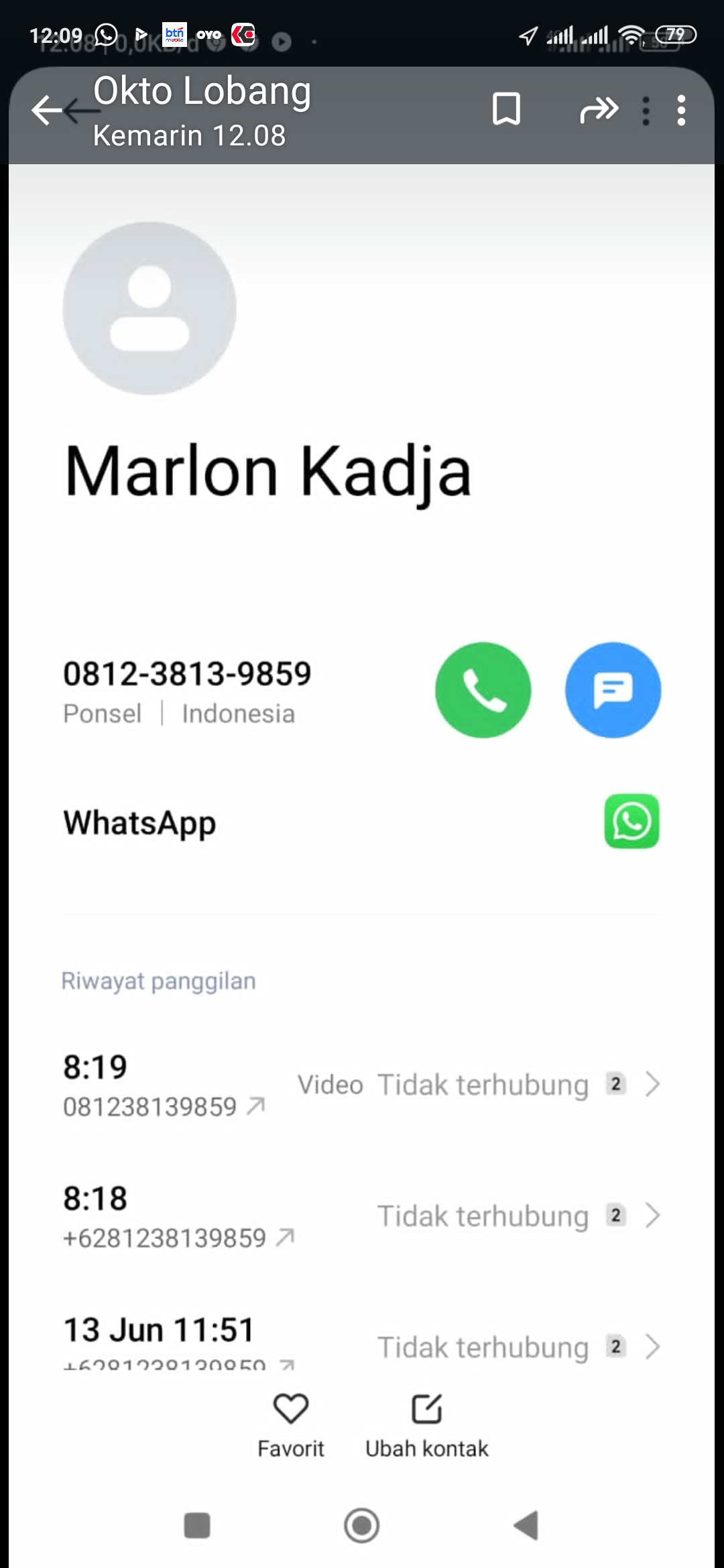724x1568 pixels.
Task: Expand details of the 8:19 video call
Action: (652, 1084)
